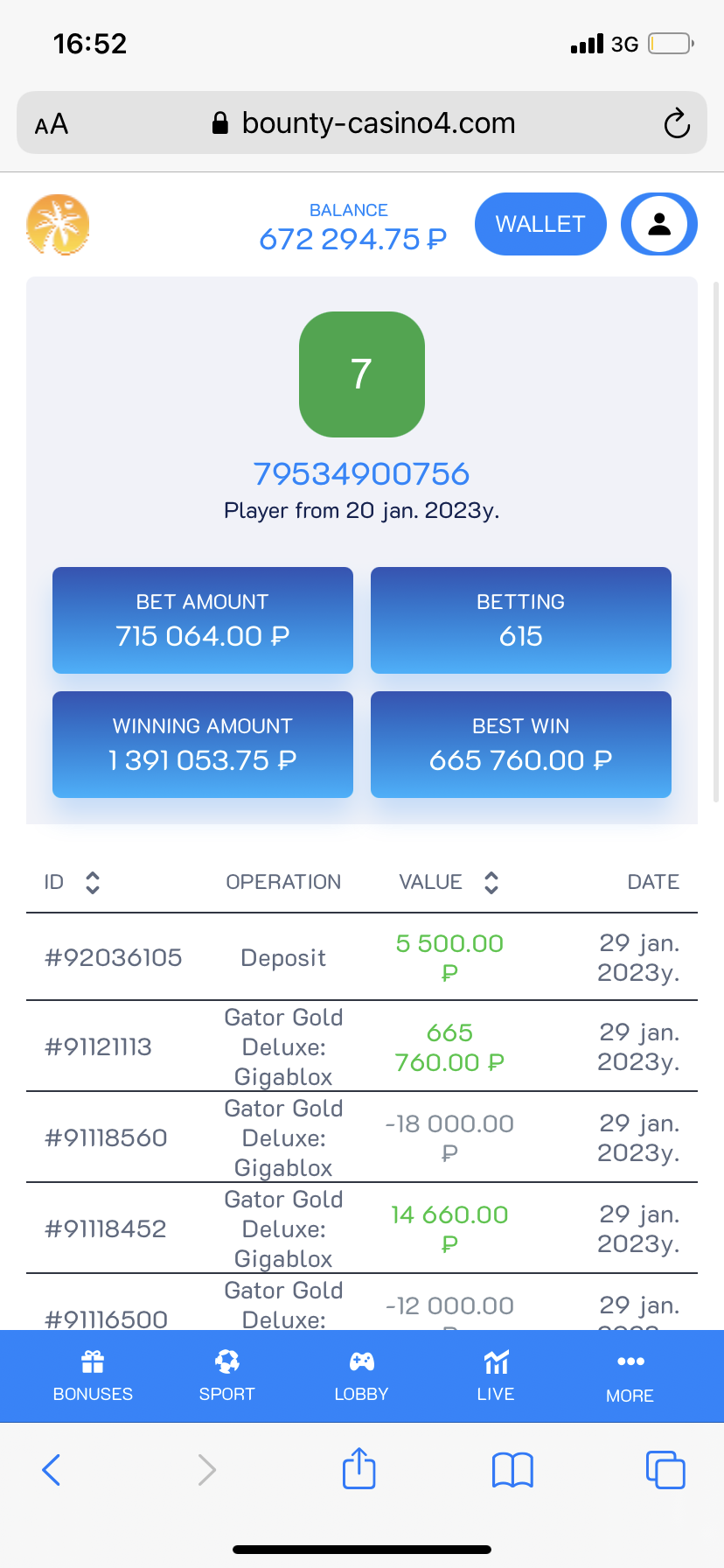This screenshot has height=1568, width=724.
Task: Go back to the previous page in Safari
Action: tap(52, 1470)
